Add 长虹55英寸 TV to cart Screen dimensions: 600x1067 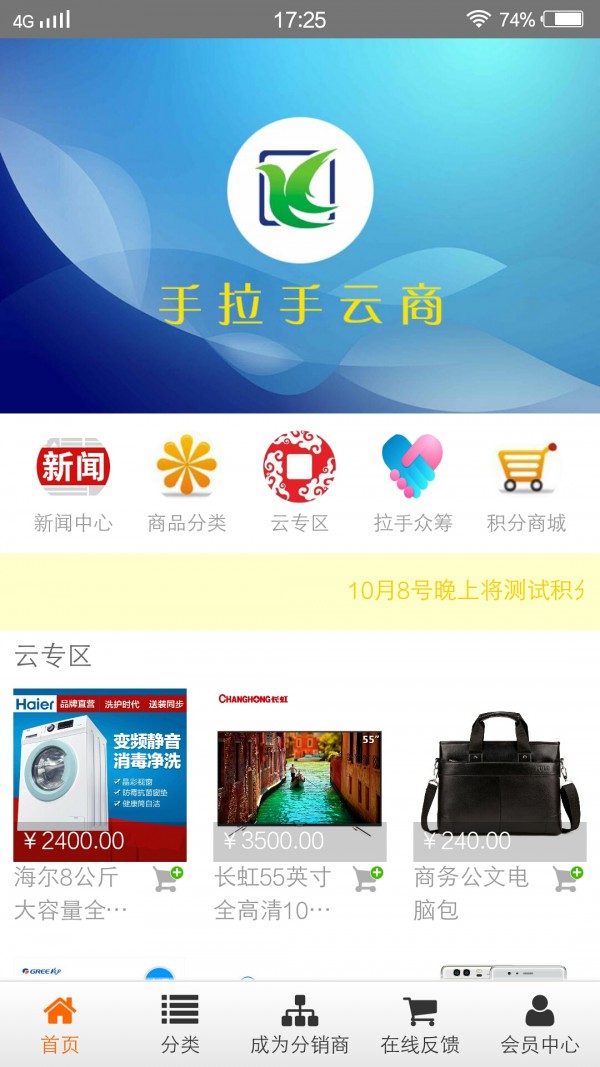pos(368,879)
